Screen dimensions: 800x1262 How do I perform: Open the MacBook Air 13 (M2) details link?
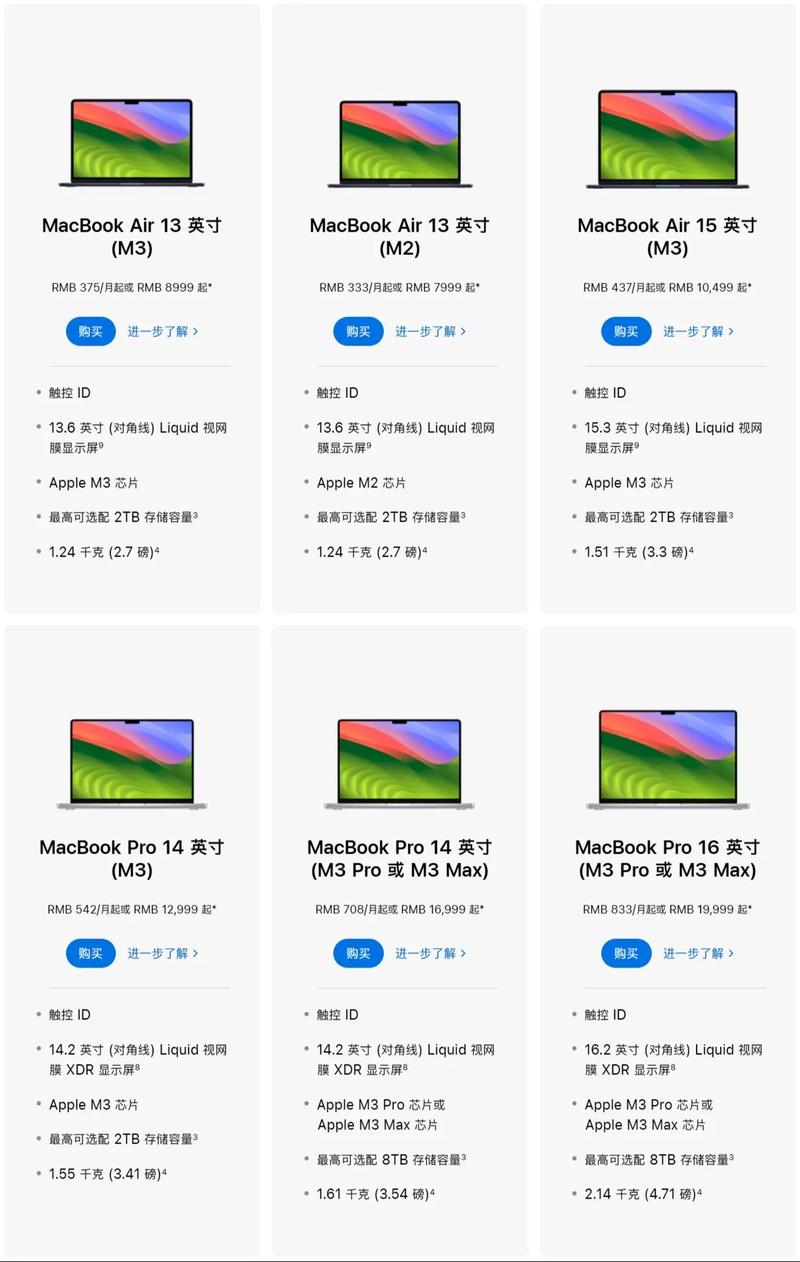coord(430,331)
